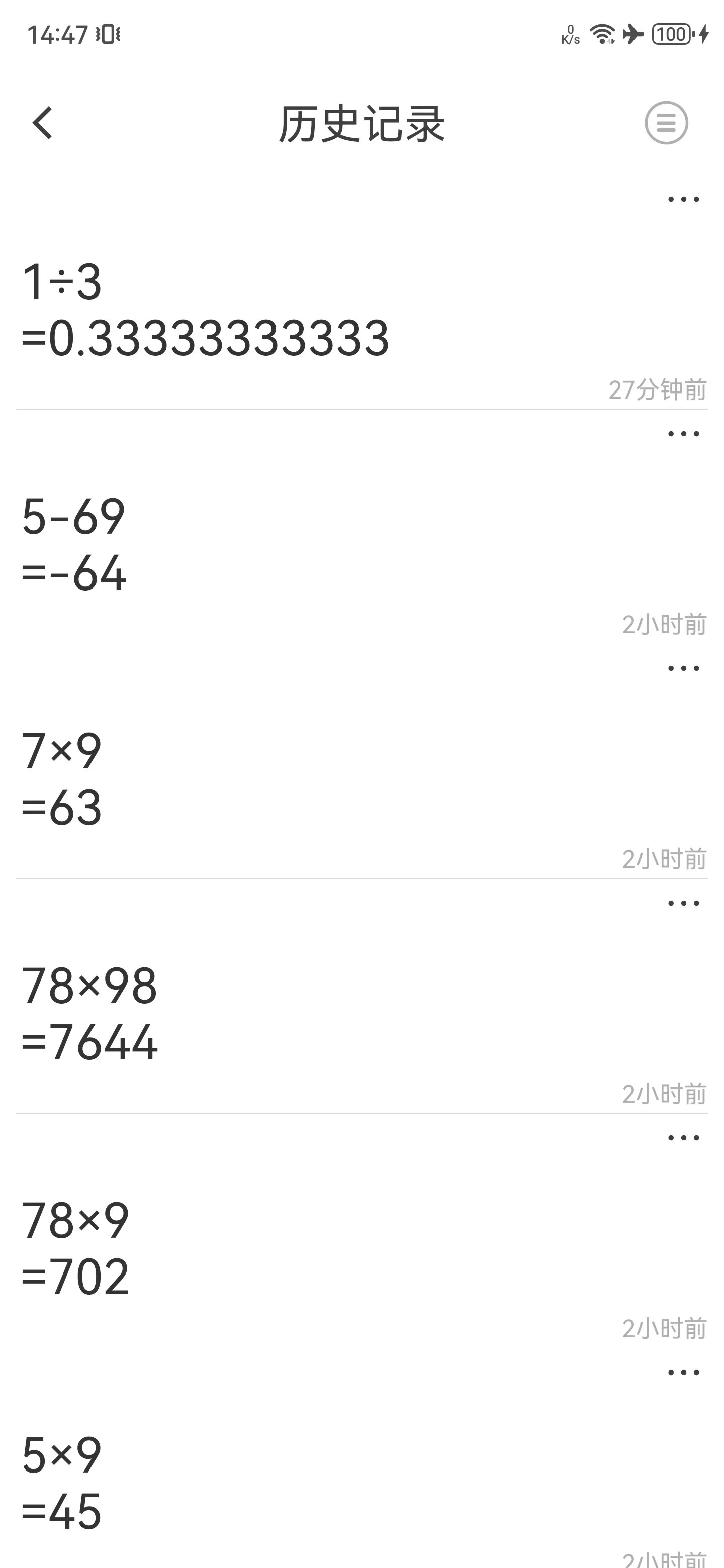The height and width of the screenshot is (1568, 724).
Task: Open more options for the 5-69 record
Action: [683, 434]
